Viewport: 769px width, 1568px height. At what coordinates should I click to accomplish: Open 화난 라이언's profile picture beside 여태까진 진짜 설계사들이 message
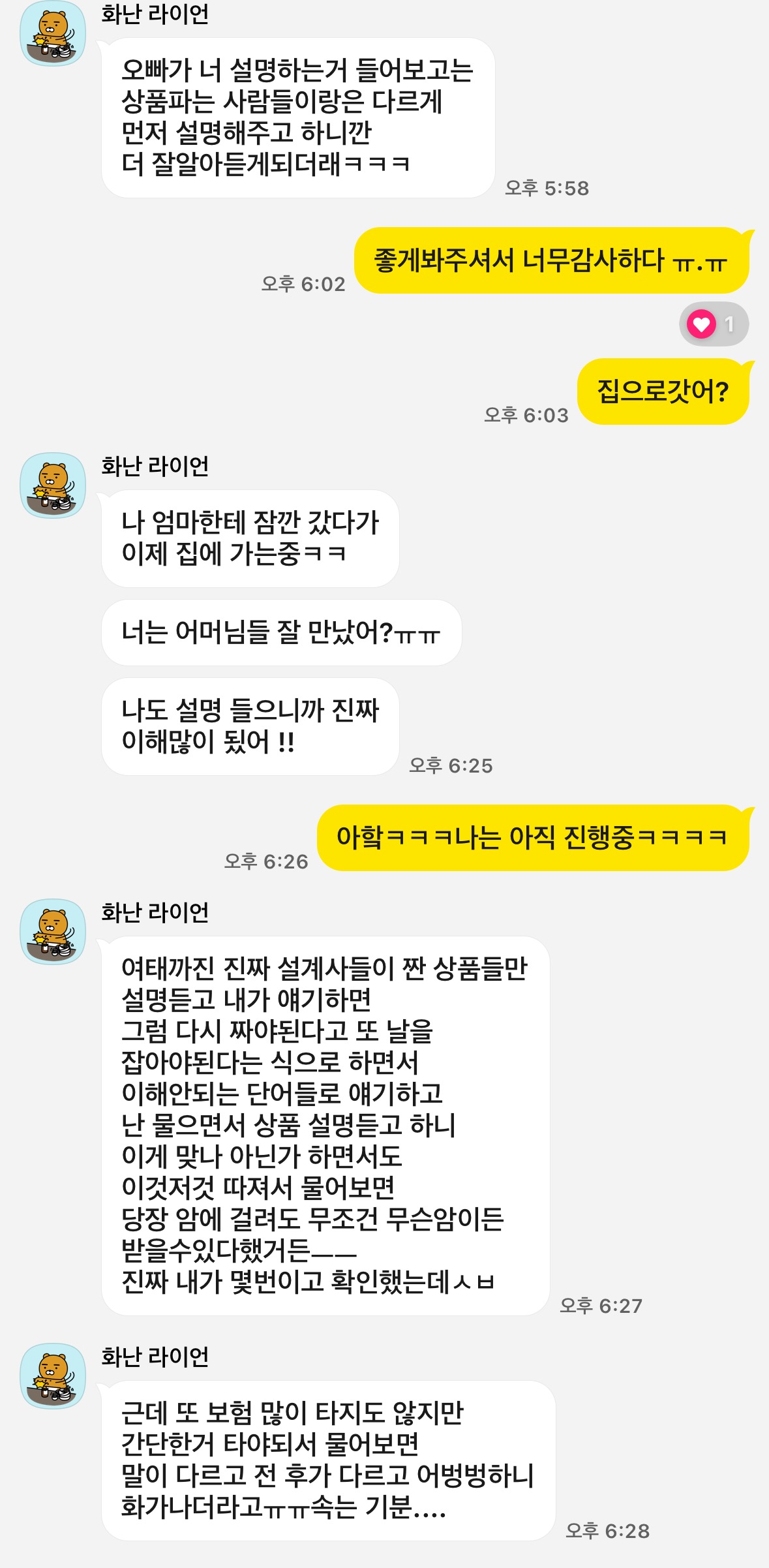coord(53,932)
